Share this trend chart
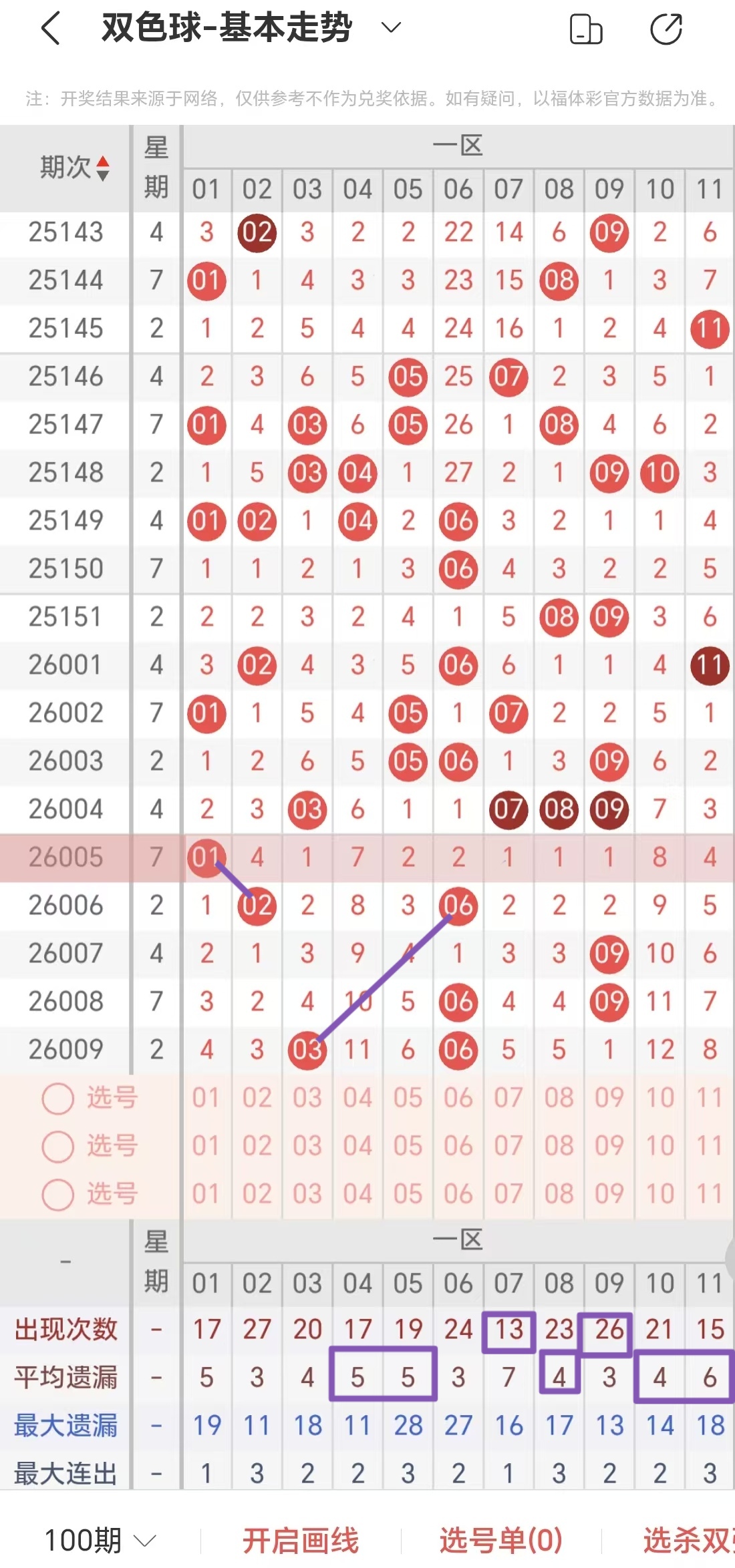The width and height of the screenshot is (735, 1568). point(666,29)
